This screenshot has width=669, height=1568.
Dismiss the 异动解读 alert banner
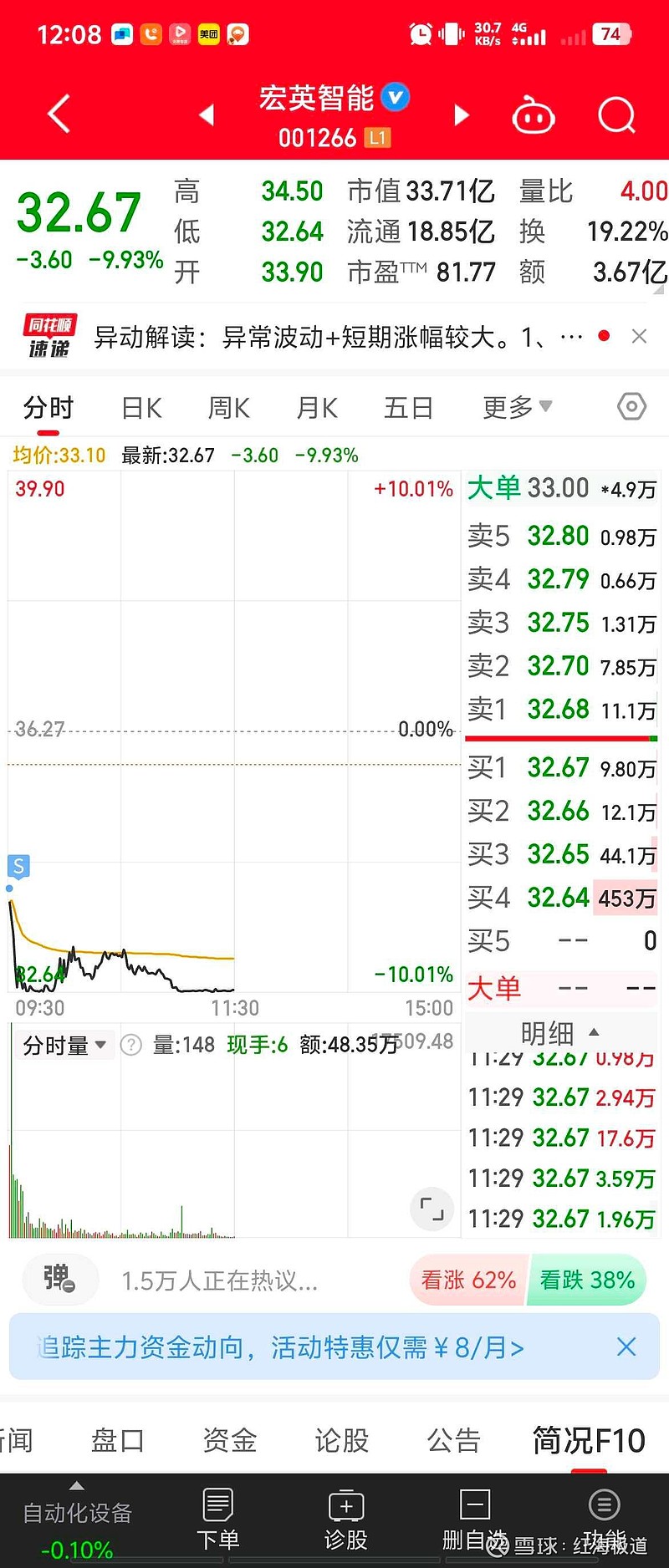coord(640,335)
